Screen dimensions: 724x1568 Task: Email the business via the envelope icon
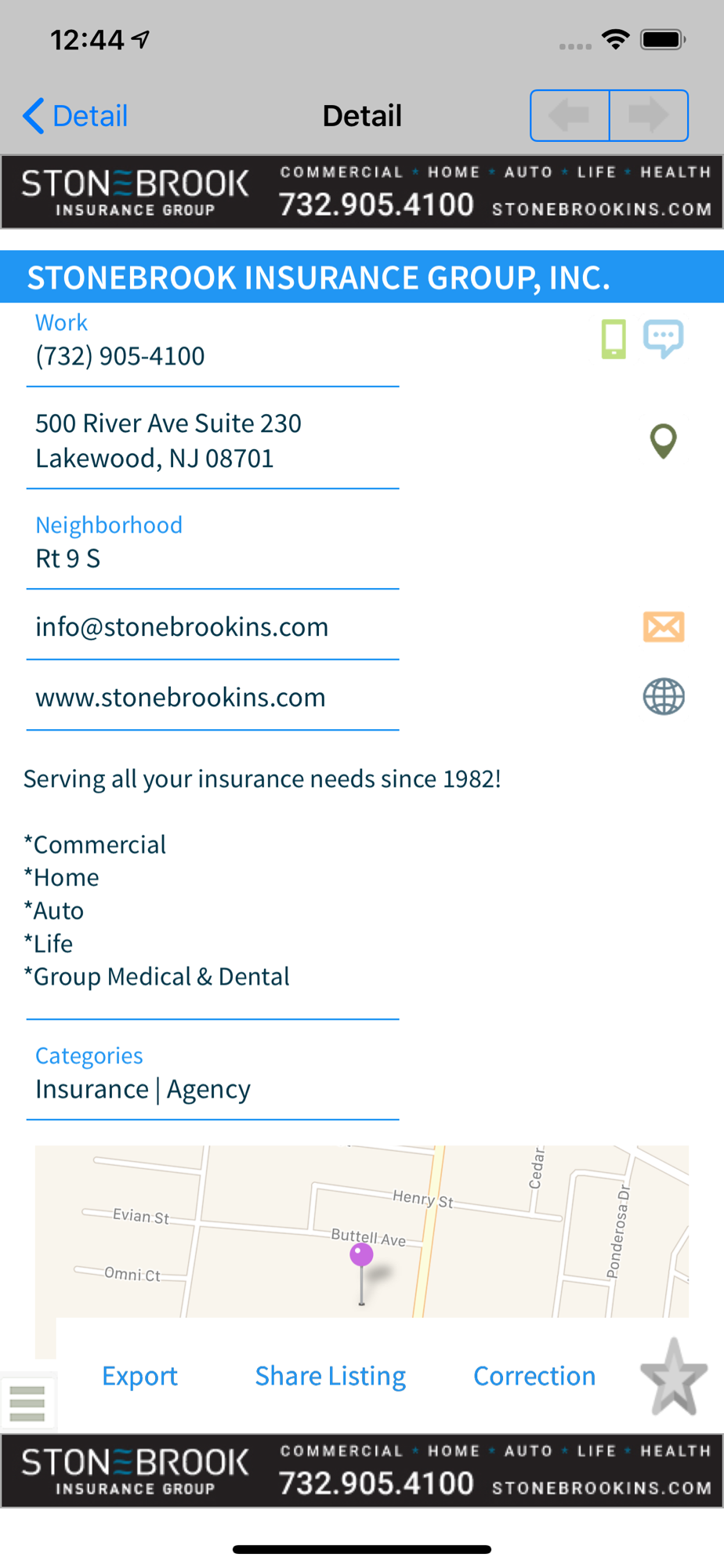click(x=664, y=627)
